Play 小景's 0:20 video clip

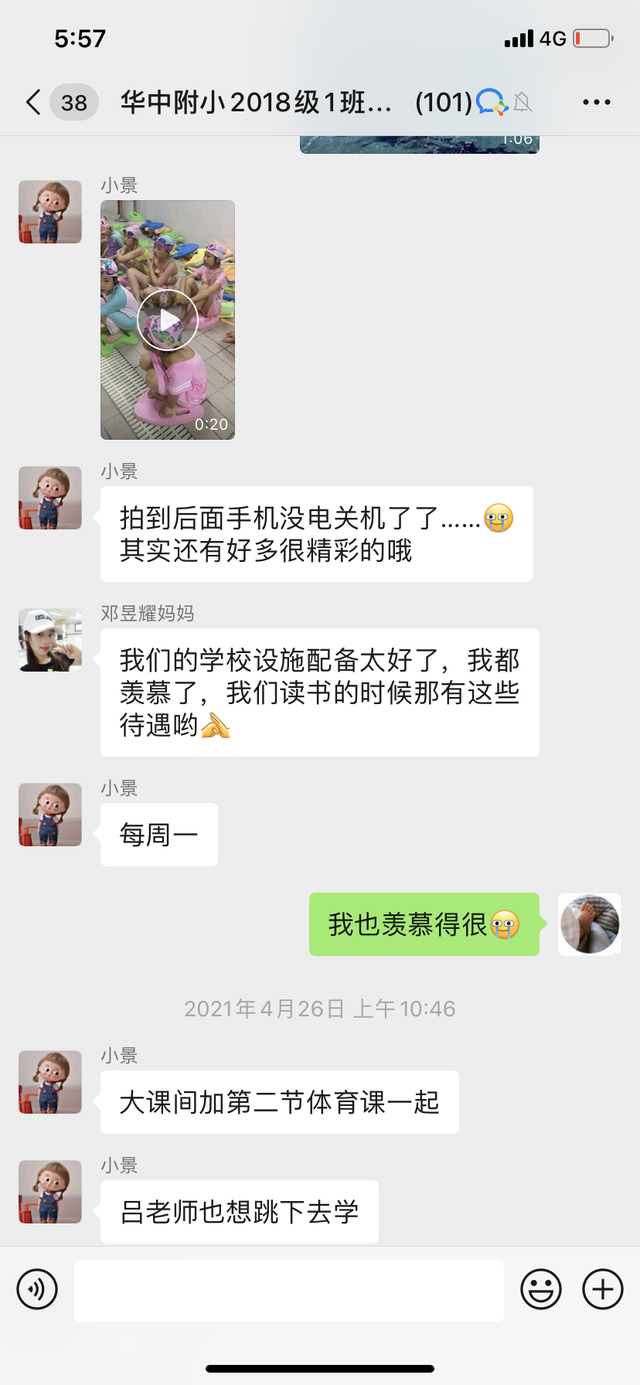pos(167,320)
